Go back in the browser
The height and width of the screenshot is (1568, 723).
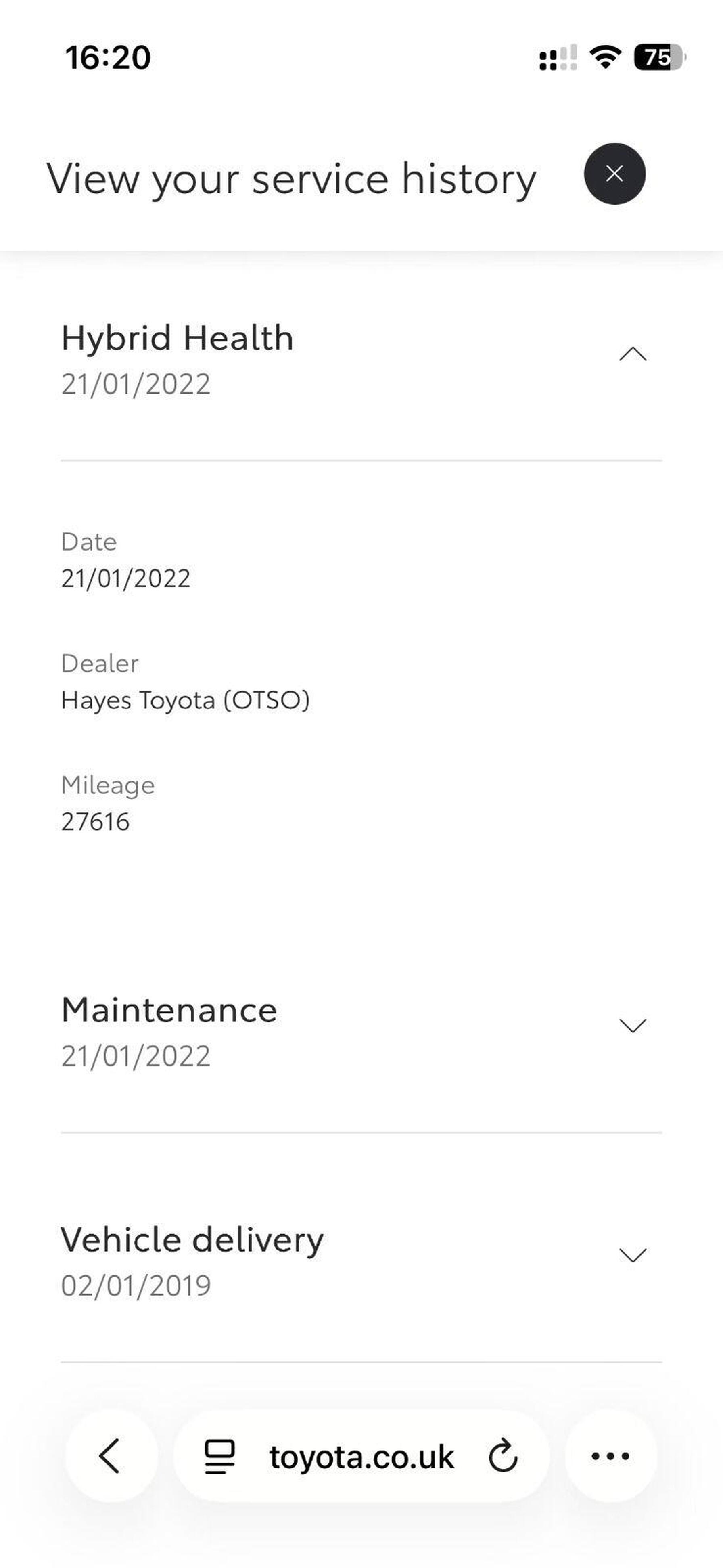(x=111, y=1457)
